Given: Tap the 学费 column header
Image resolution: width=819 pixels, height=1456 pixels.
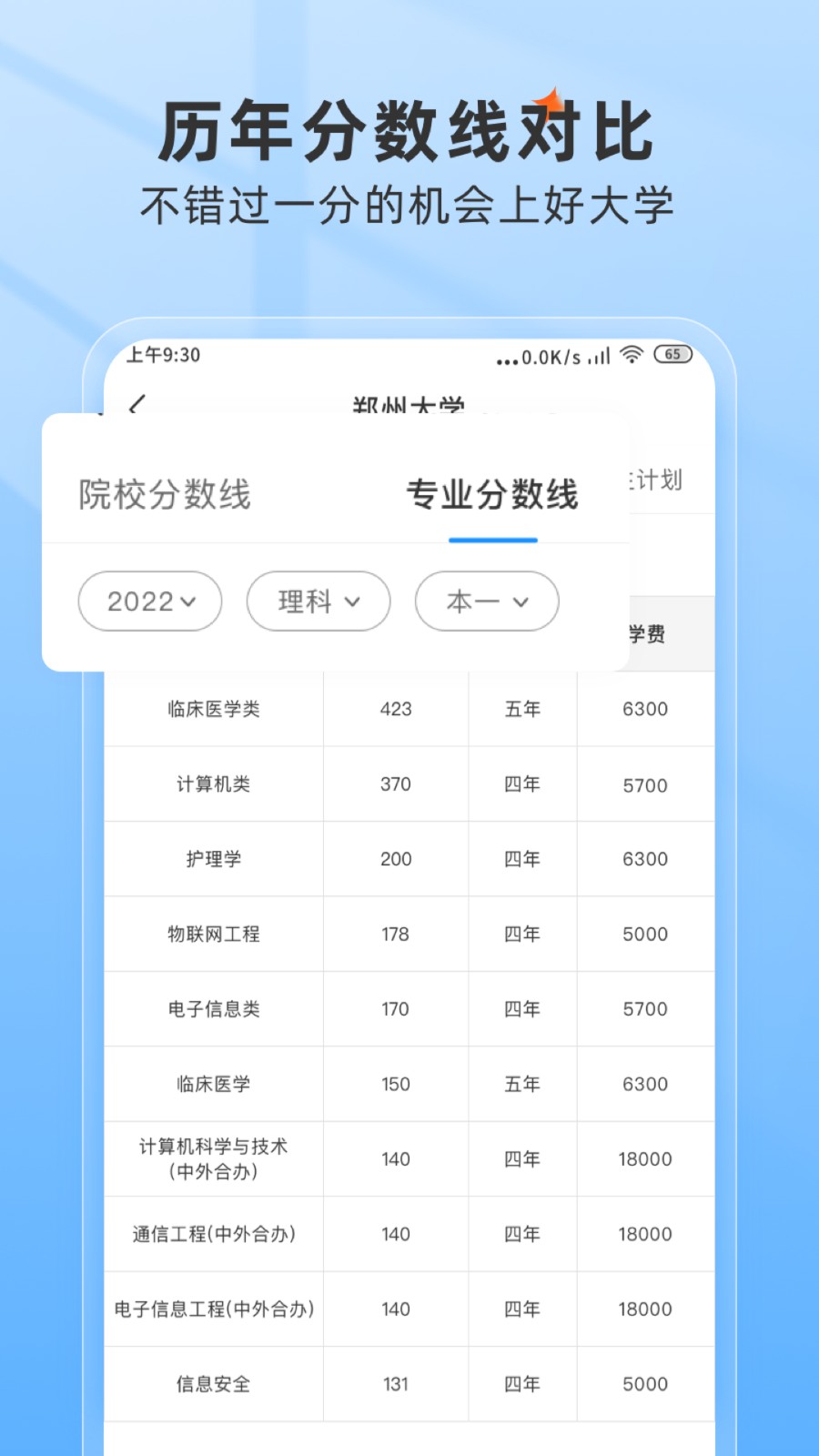Looking at the screenshot, I should point(646,634).
